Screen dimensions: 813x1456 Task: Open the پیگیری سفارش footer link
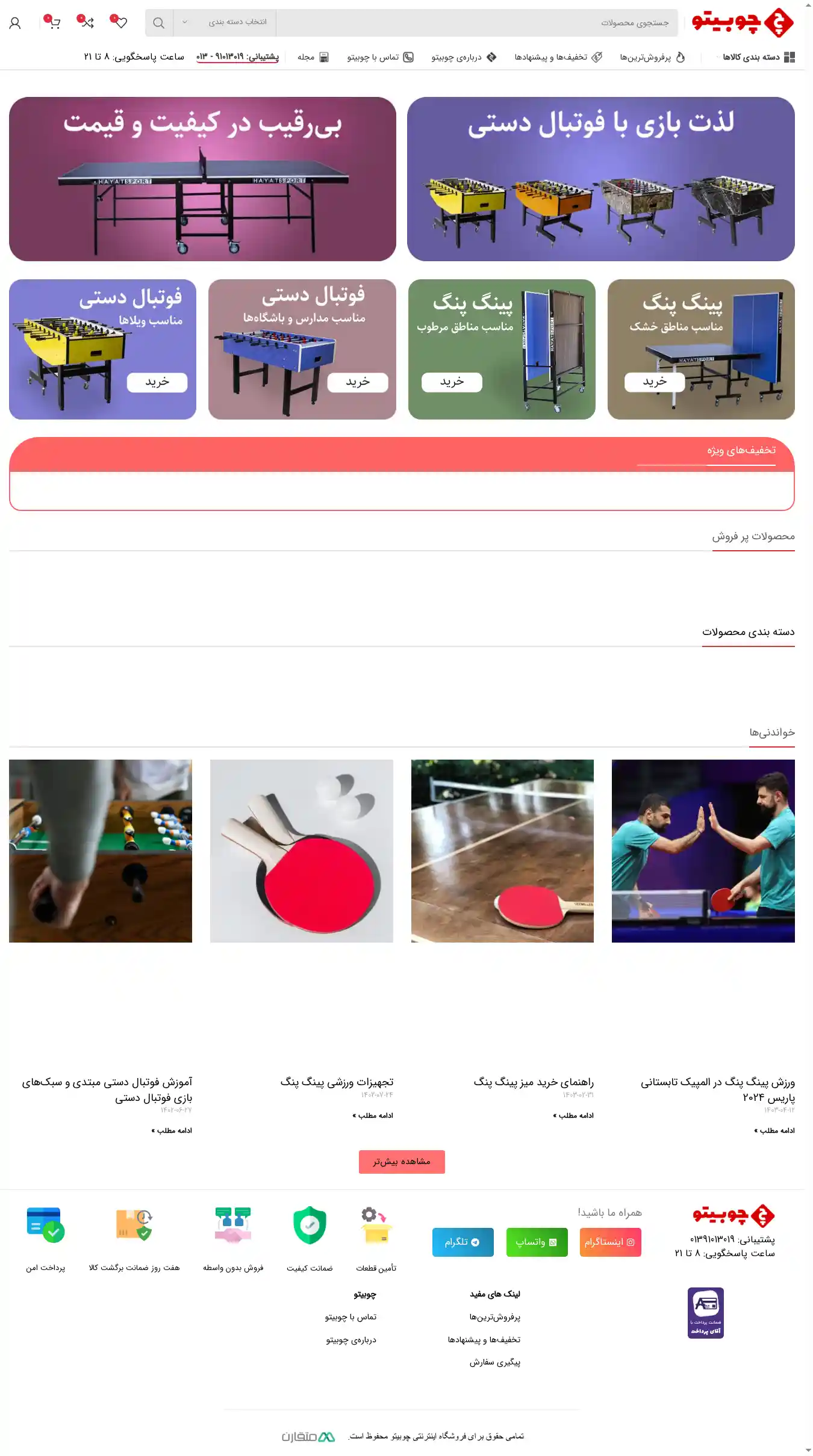pos(494,1362)
